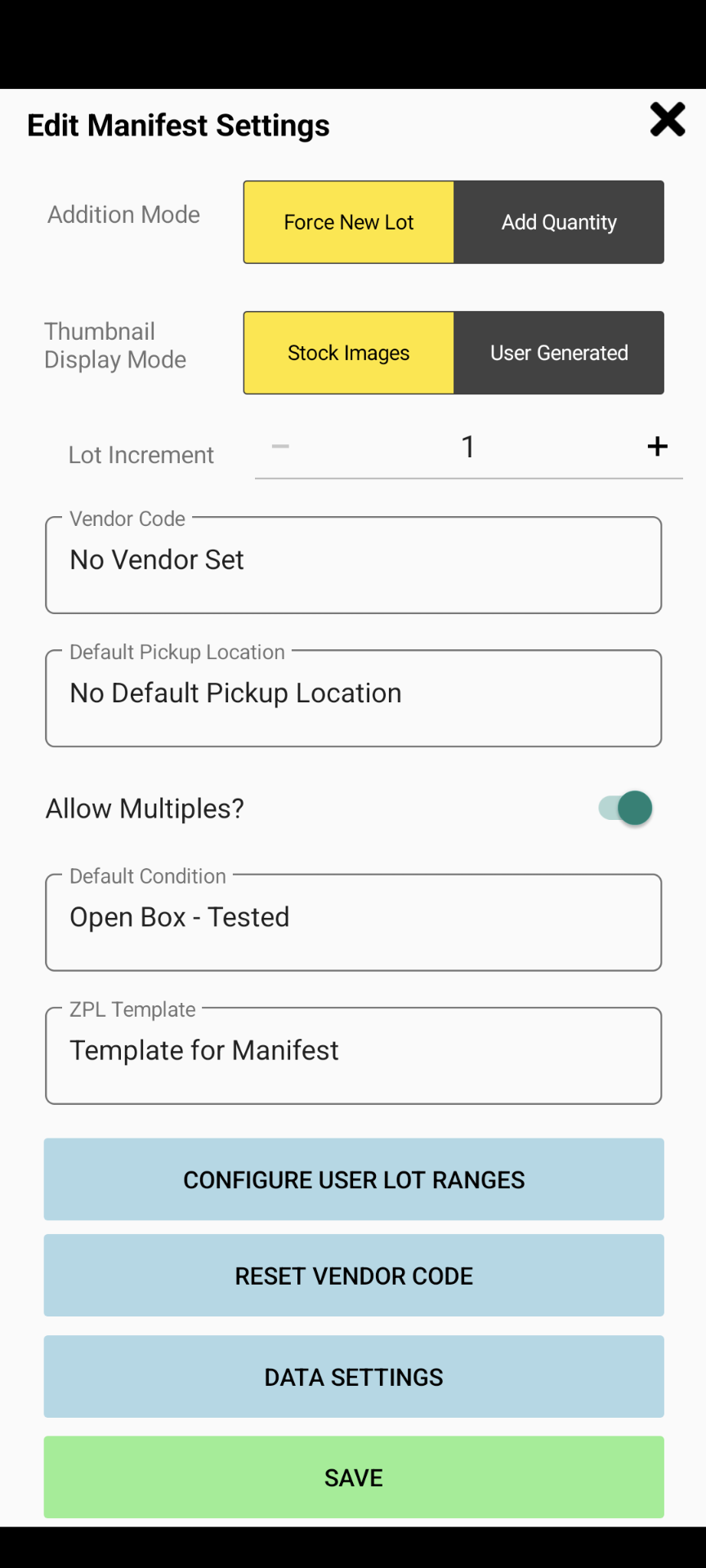Screen dimensions: 706x1568
Task: Open the Vendor Code field
Action: coord(353,564)
